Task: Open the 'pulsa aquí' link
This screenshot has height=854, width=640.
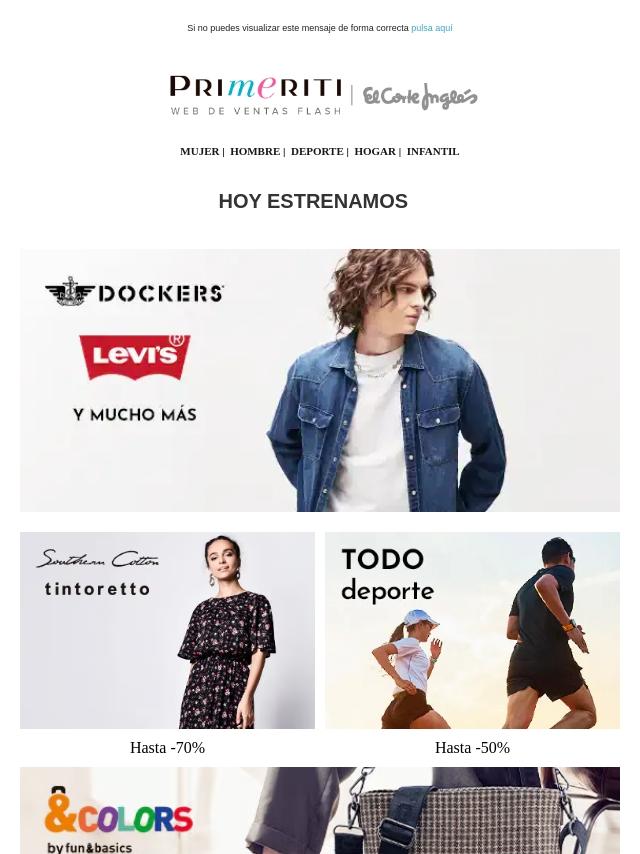Action: tap(431, 28)
